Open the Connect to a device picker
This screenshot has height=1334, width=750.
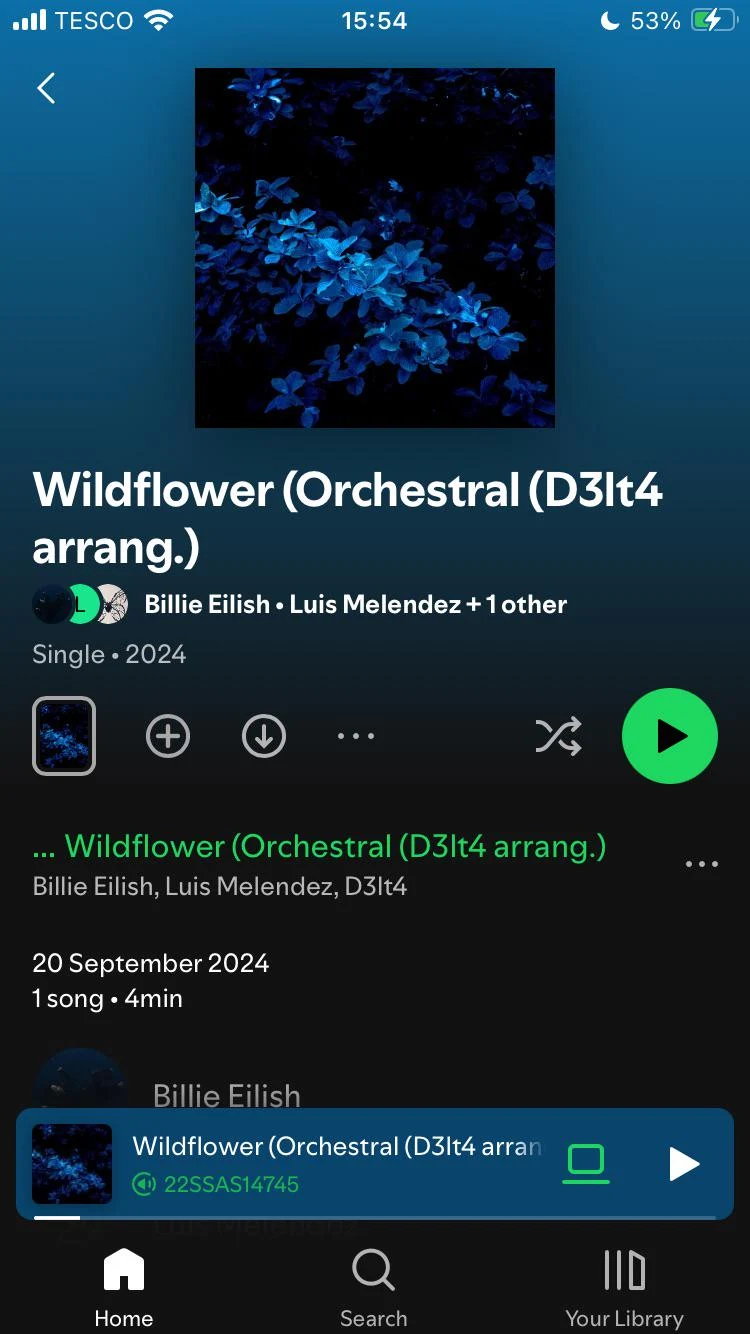click(586, 1163)
